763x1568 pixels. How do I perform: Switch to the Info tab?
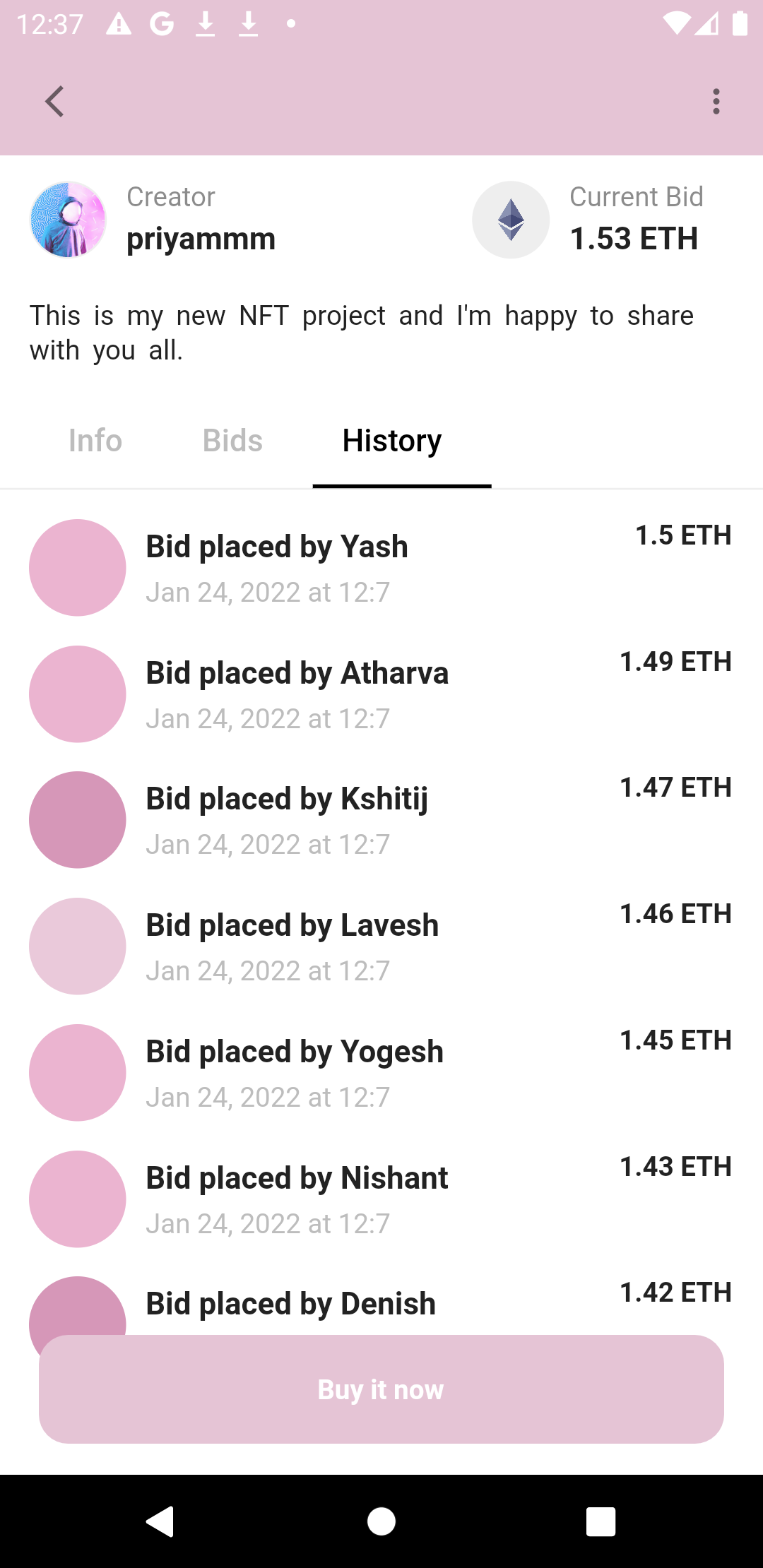95,441
